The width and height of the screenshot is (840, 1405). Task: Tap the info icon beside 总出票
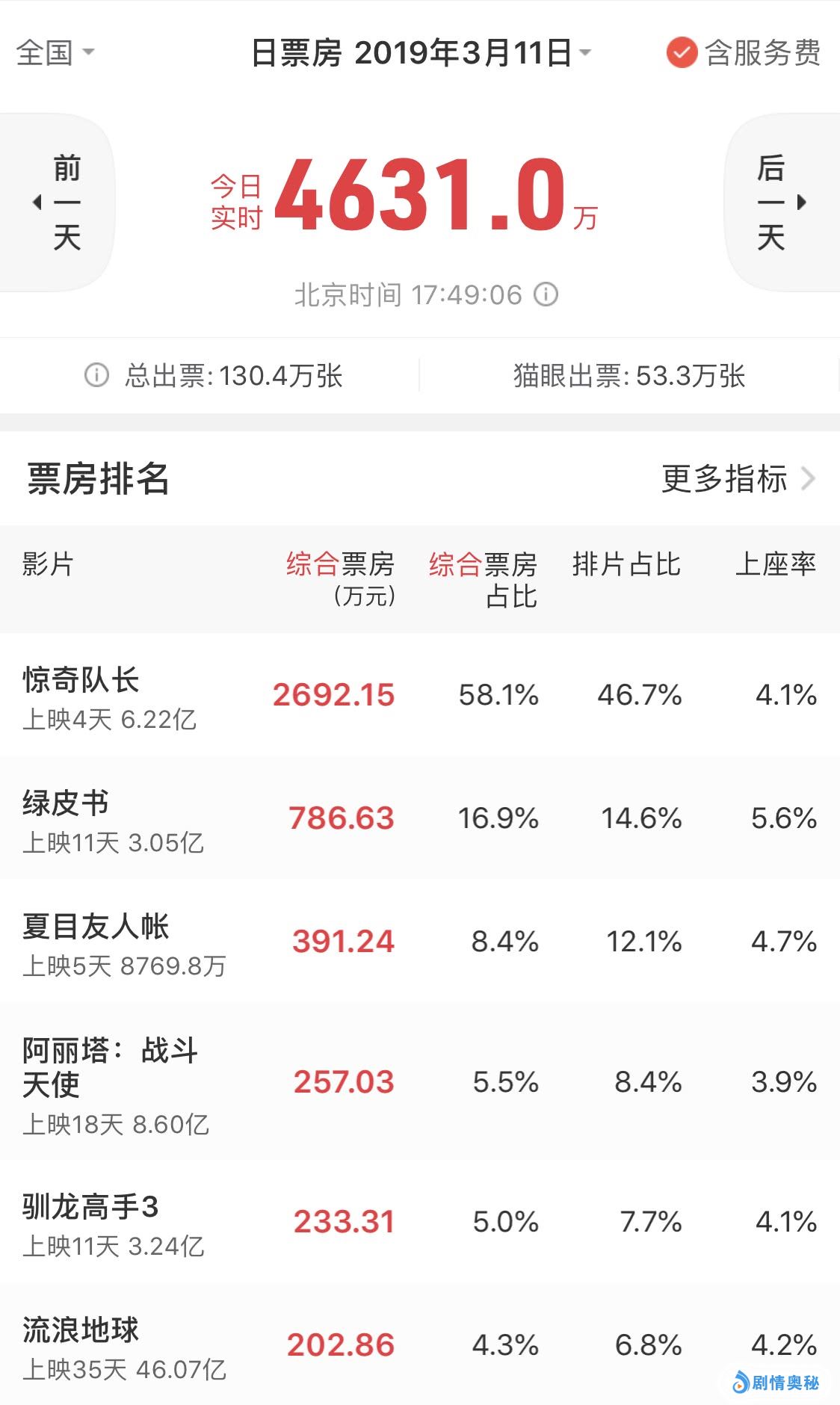coord(96,375)
